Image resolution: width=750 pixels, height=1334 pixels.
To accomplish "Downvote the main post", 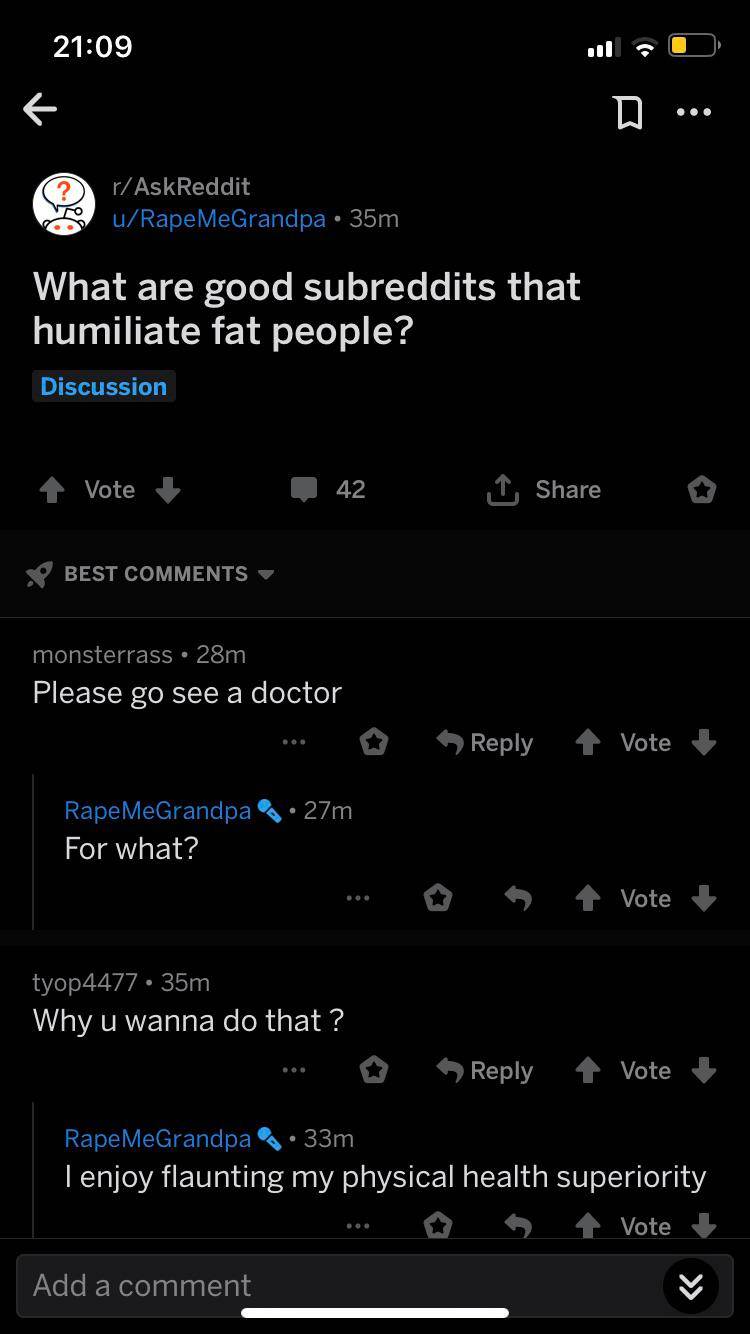I will click(x=168, y=490).
